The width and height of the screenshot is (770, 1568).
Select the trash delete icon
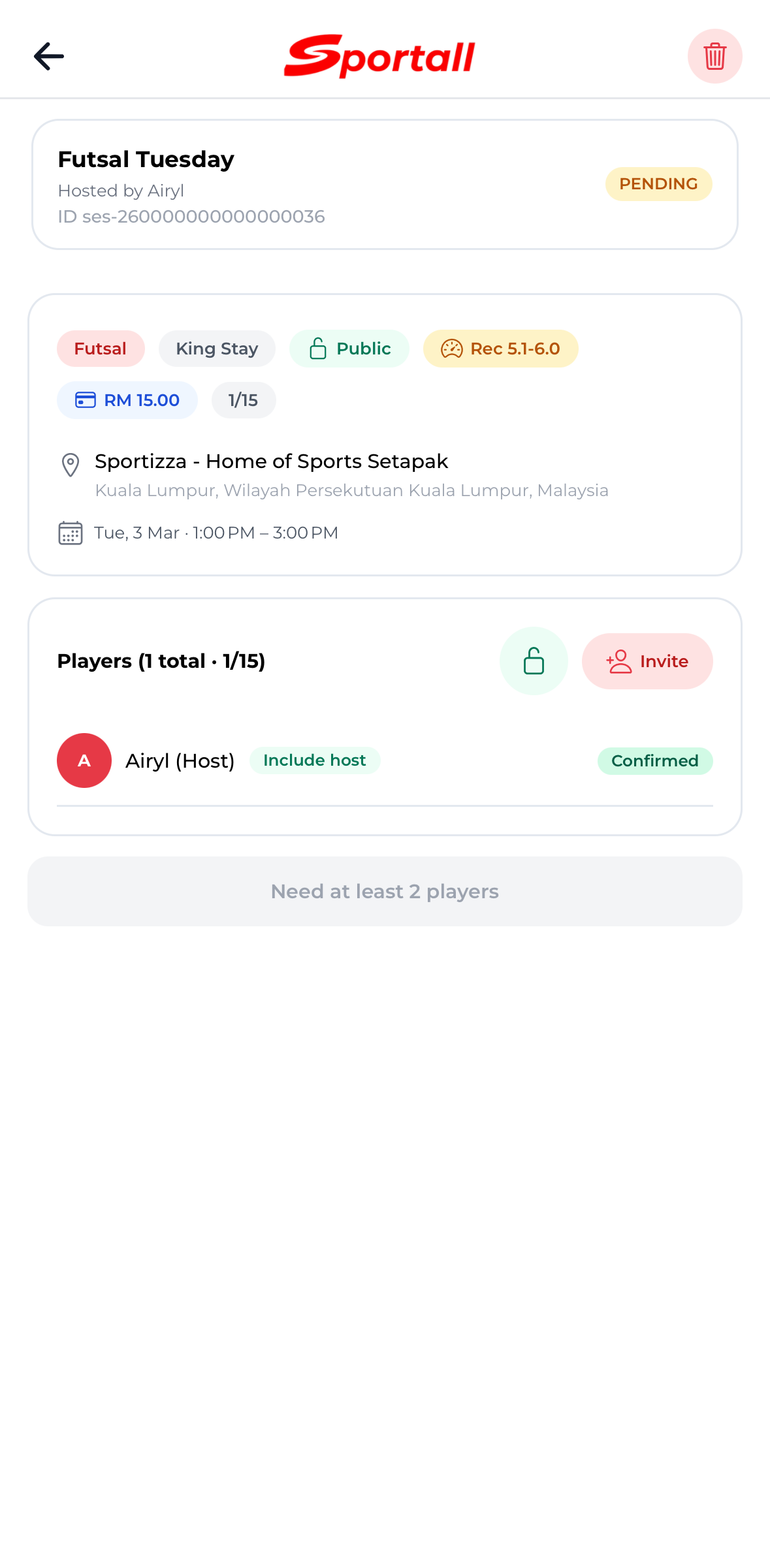(714, 57)
